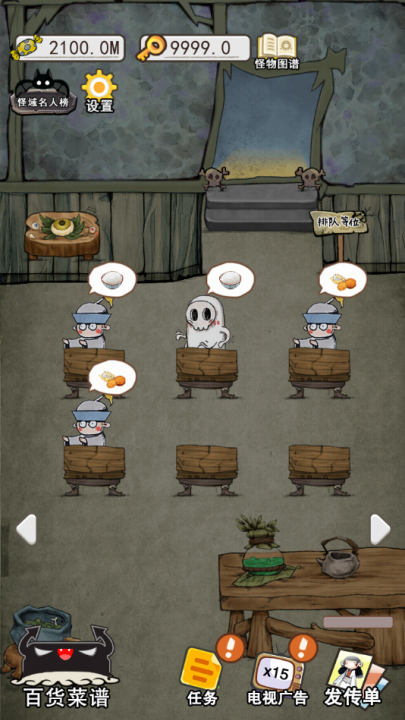Open the 任务 tasks list
405x720 pixels.
pos(202,676)
